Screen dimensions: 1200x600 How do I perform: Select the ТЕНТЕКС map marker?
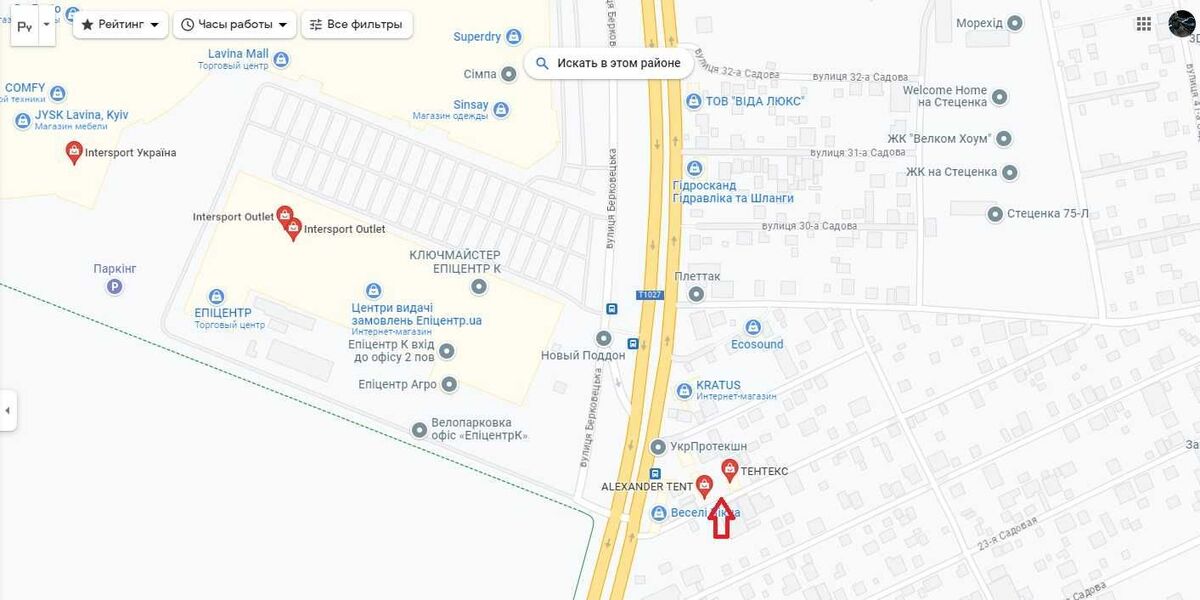click(730, 468)
